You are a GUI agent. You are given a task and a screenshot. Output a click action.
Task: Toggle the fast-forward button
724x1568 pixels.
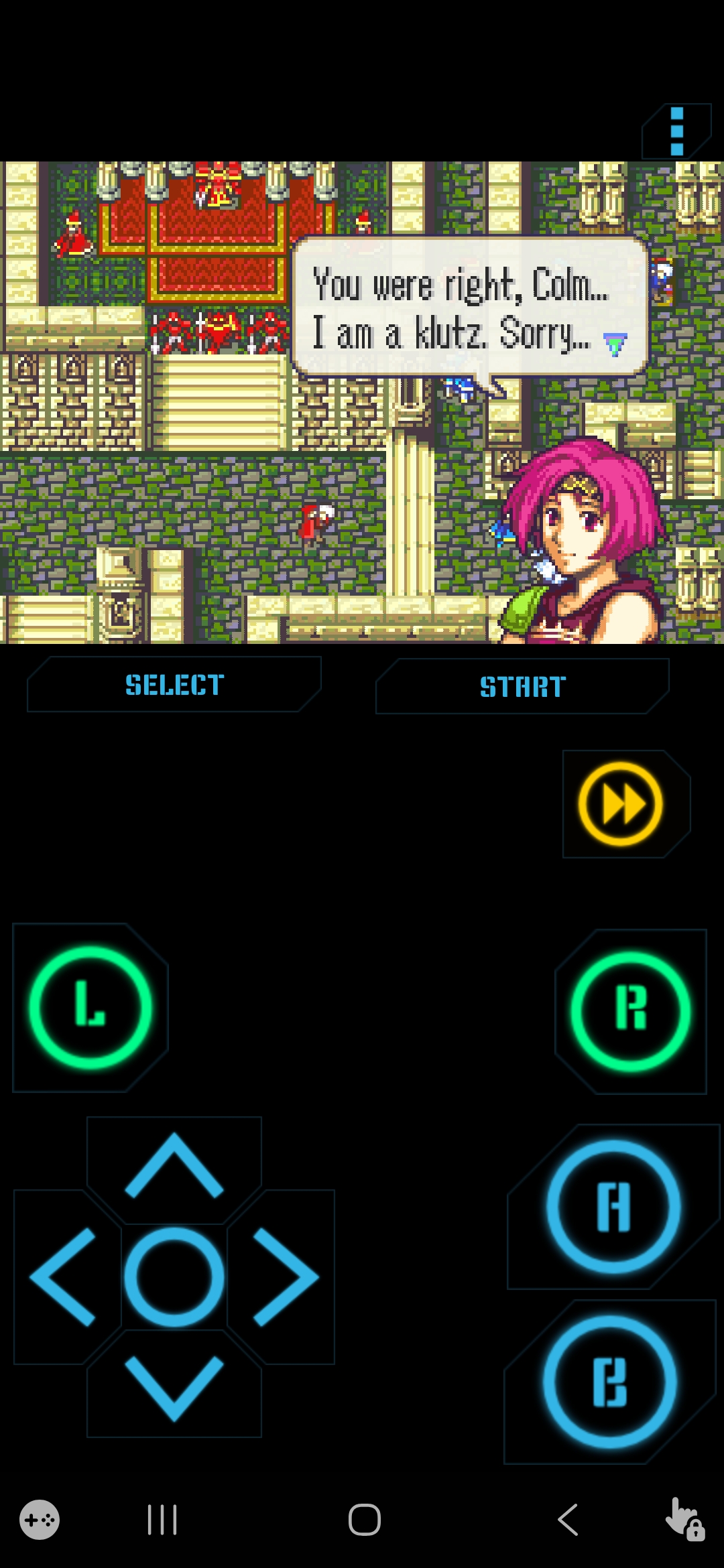coord(621,804)
